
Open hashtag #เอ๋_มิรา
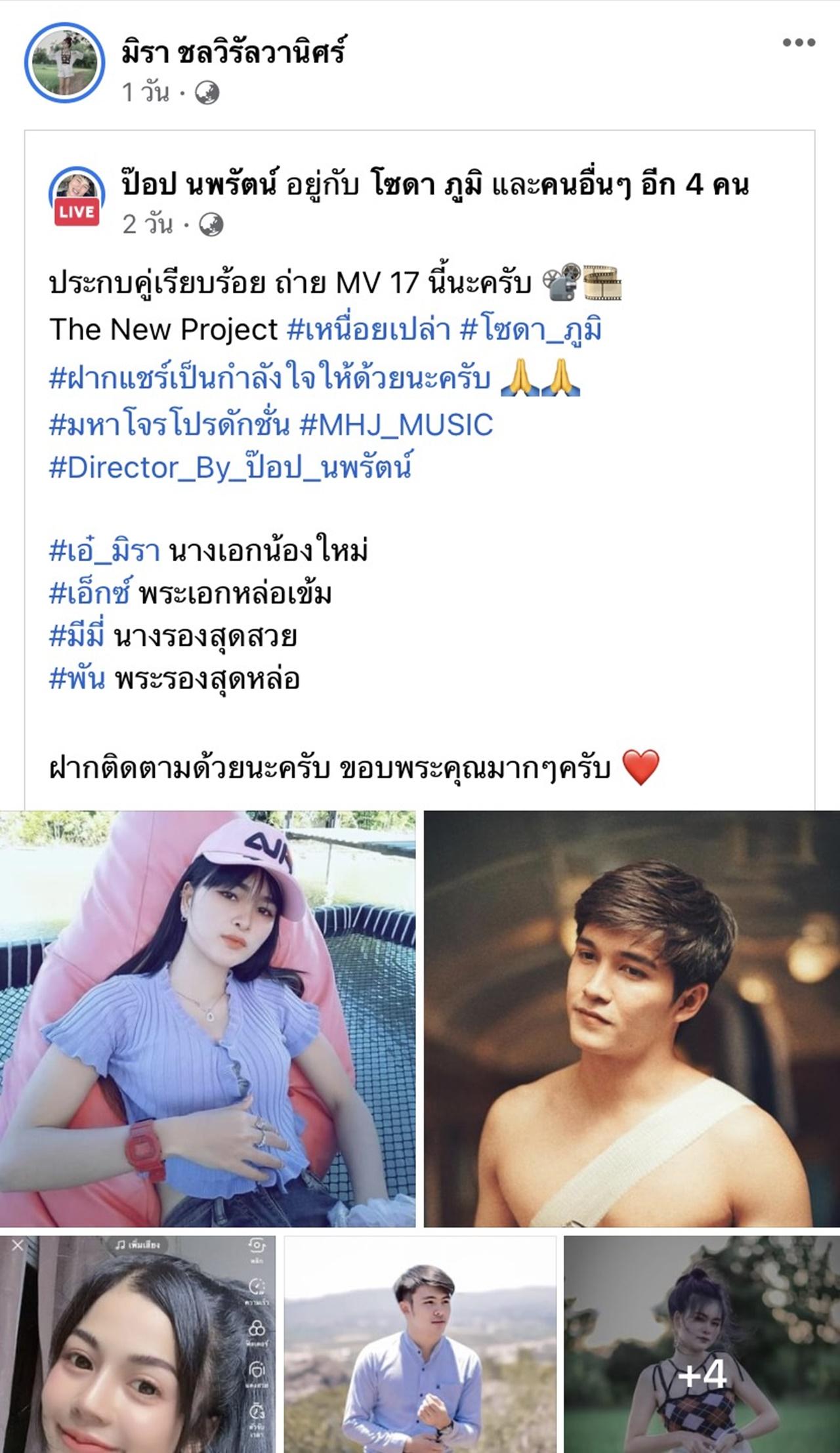[x=104, y=551]
